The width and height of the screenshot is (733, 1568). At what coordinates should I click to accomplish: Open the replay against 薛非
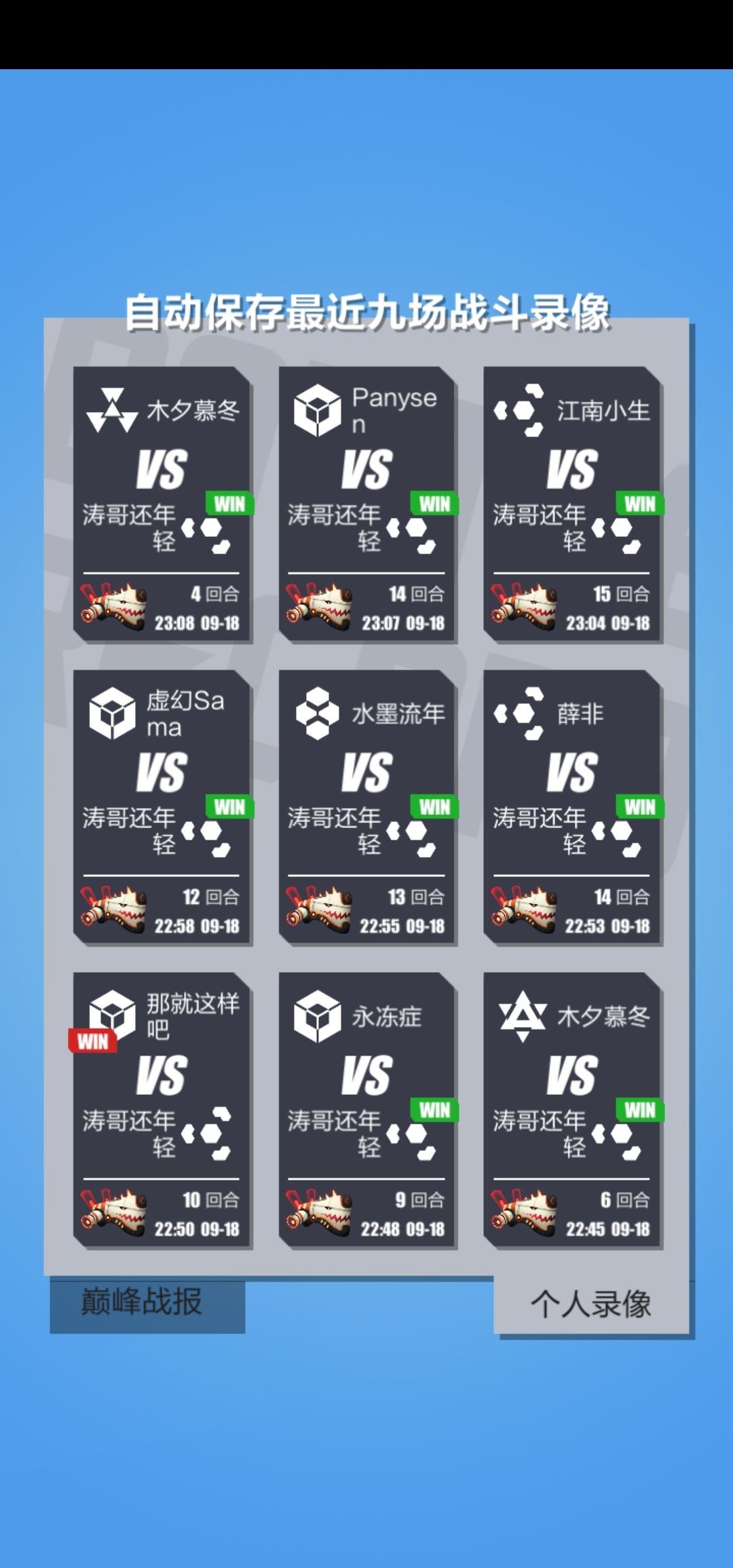(x=572, y=807)
